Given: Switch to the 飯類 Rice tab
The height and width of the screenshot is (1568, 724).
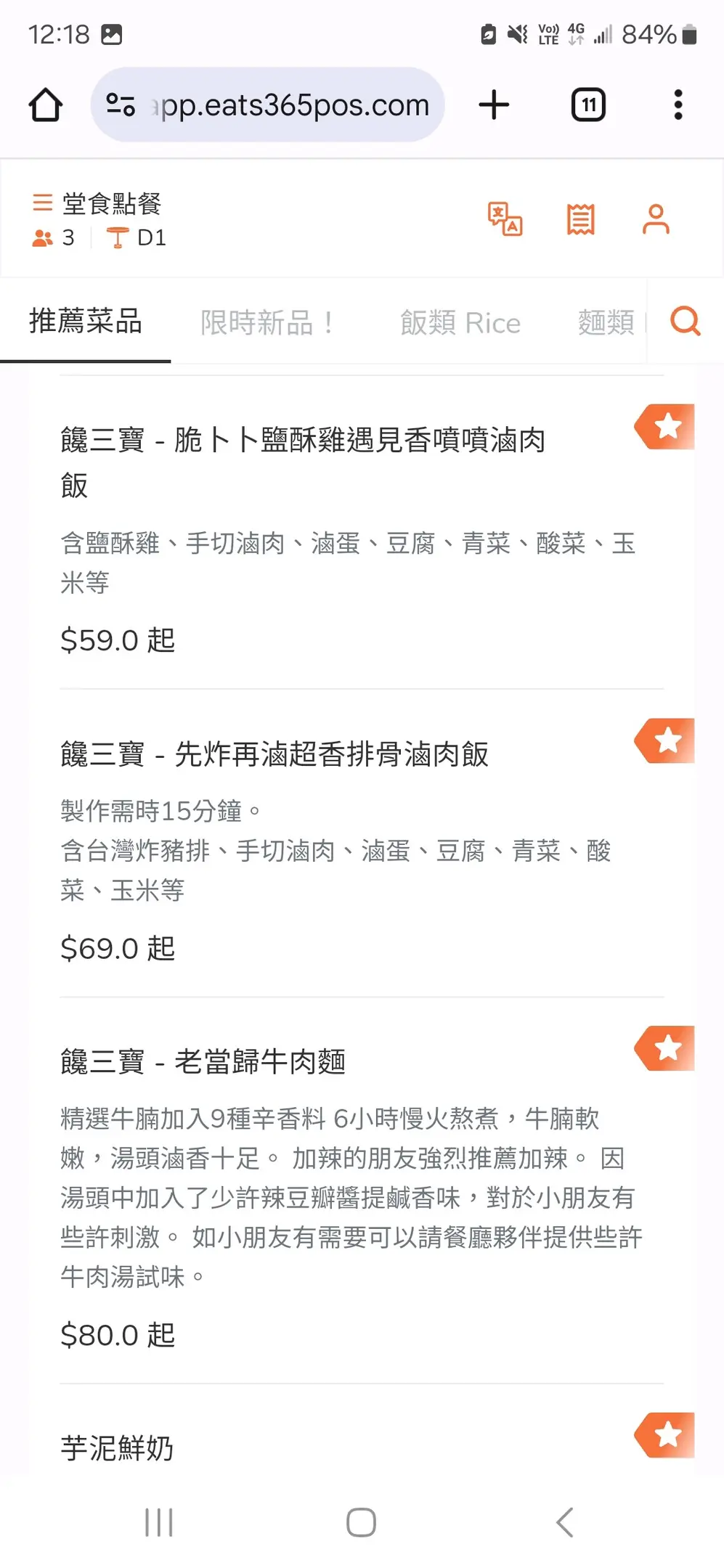Looking at the screenshot, I should pos(460,323).
